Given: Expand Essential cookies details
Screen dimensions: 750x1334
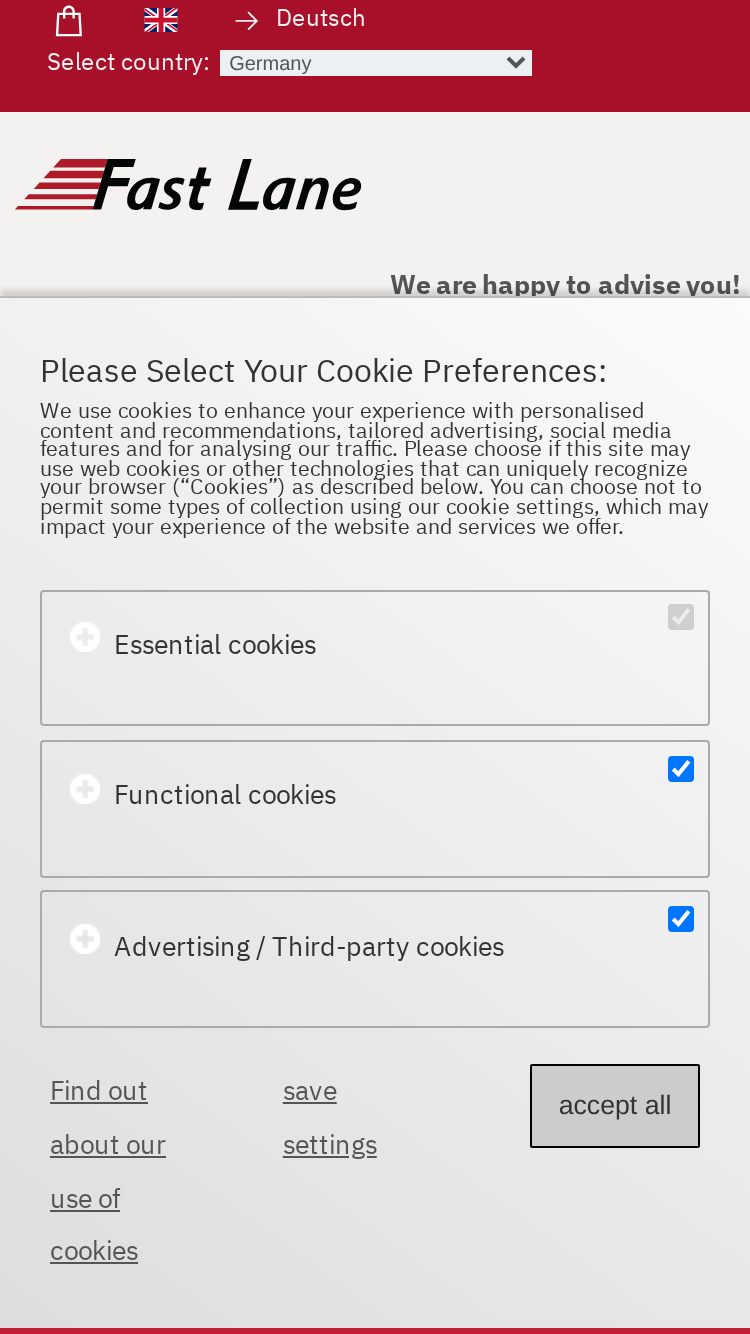Looking at the screenshot, I should tap(85, 637).
